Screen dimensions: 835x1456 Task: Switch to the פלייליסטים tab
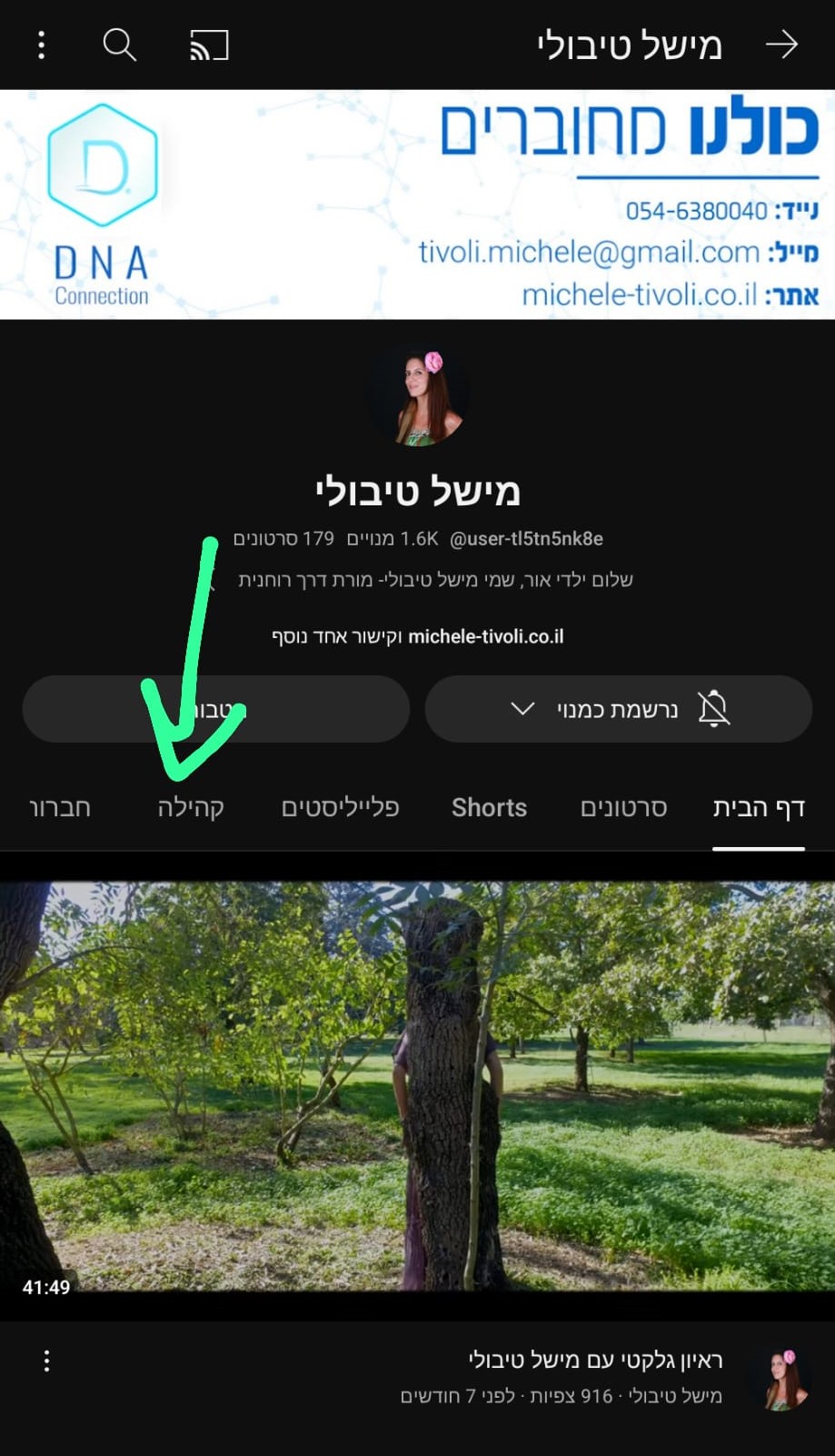click(x=340, y=808)
